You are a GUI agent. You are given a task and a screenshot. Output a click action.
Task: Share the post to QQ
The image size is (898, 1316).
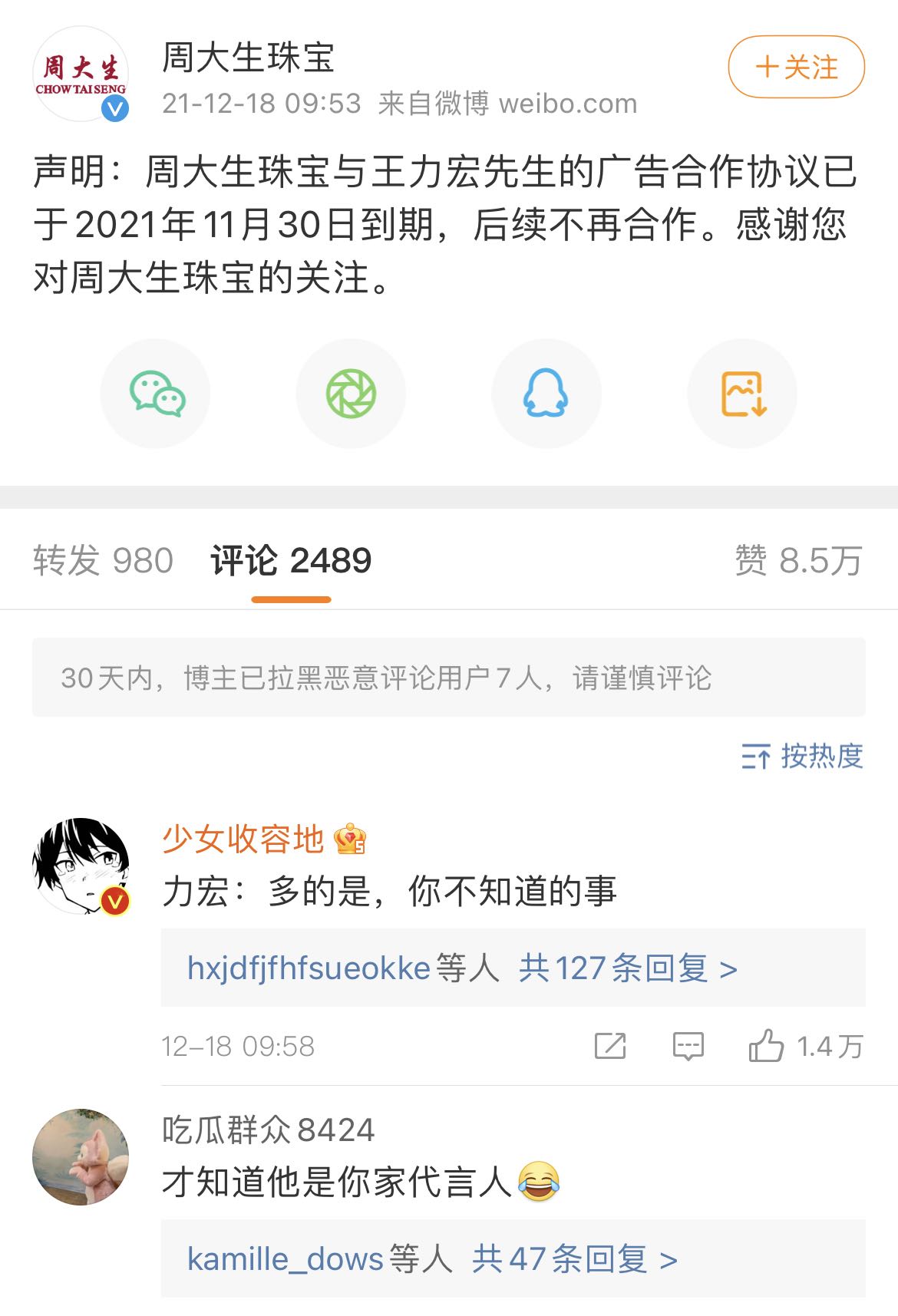[x=546, y=394]
